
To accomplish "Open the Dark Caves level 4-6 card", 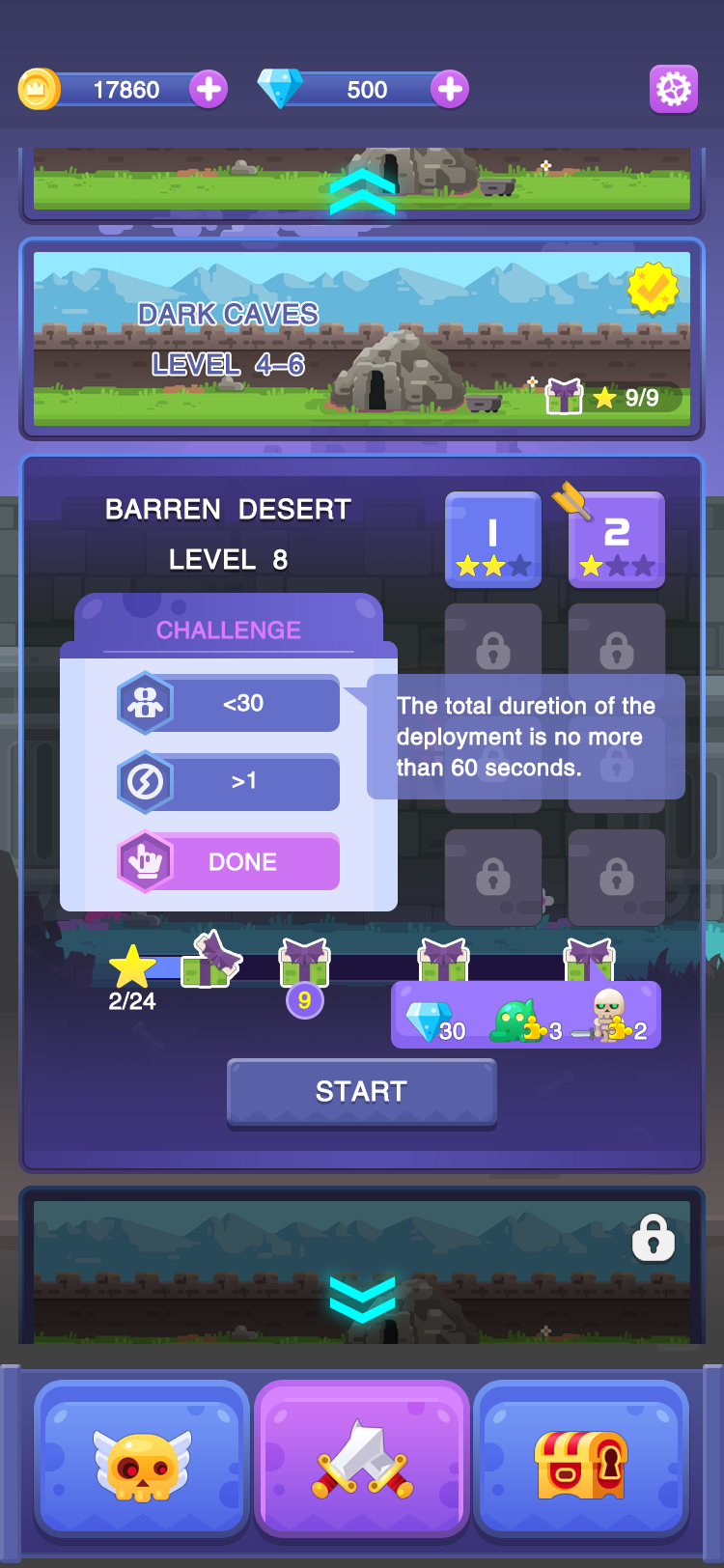I will [x=362, y=338].
